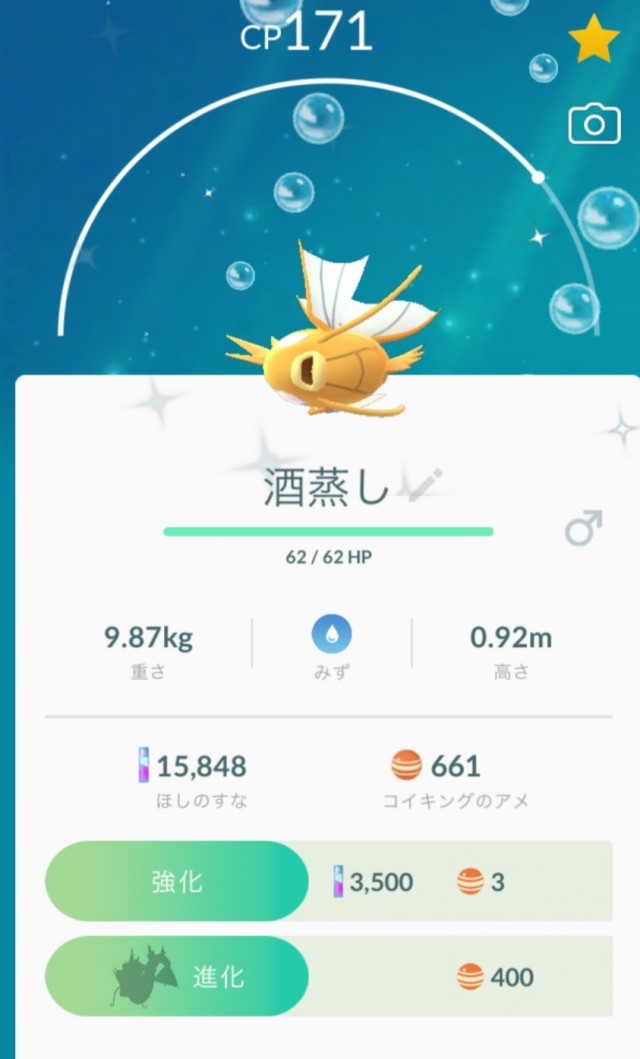Tap the 強化 power up button

[177, 881]
